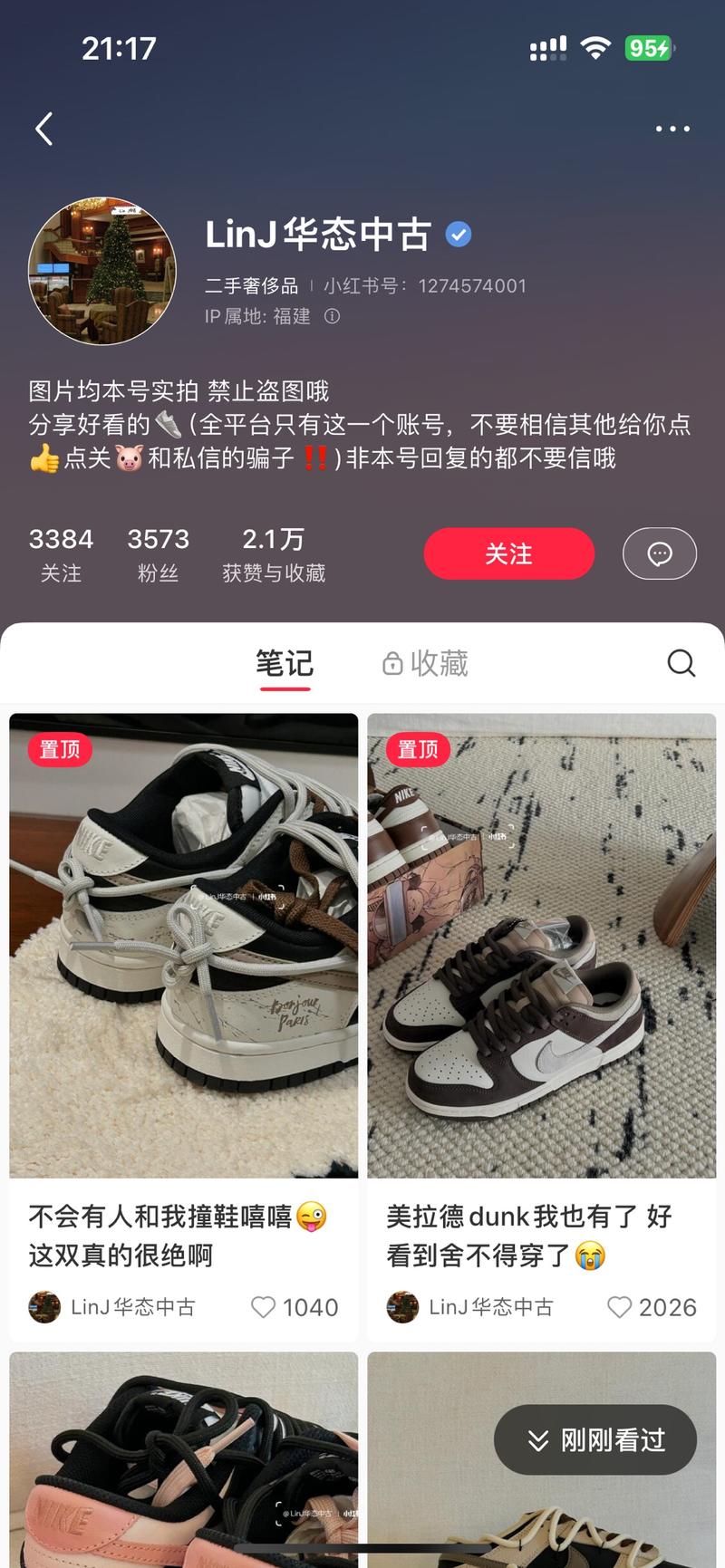Jump to 刚刚看过 recently viewed position
This screenshot has width=725, height=1568.
tap(595, 1439)
